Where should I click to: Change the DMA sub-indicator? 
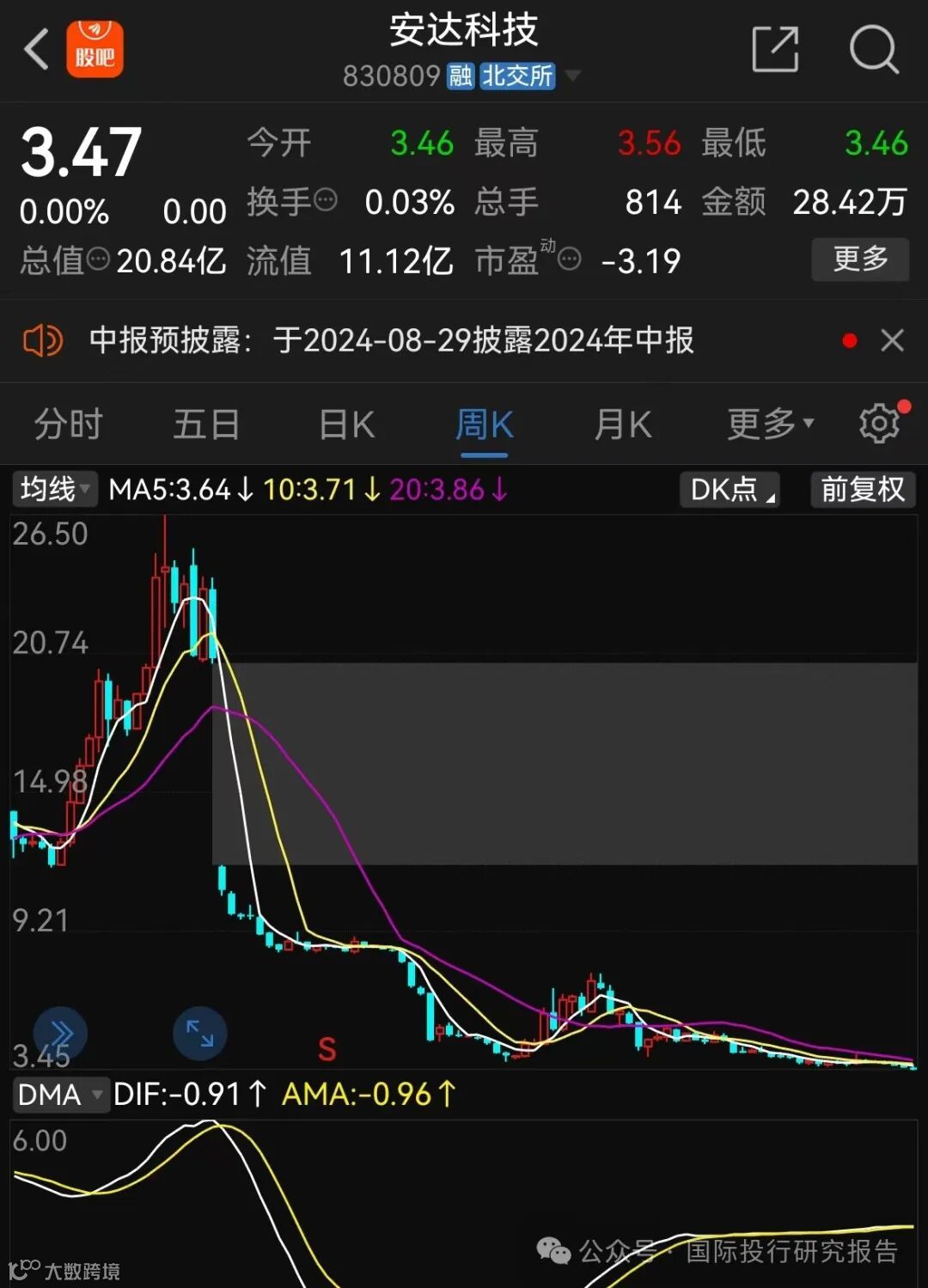tap(60, 1094)
